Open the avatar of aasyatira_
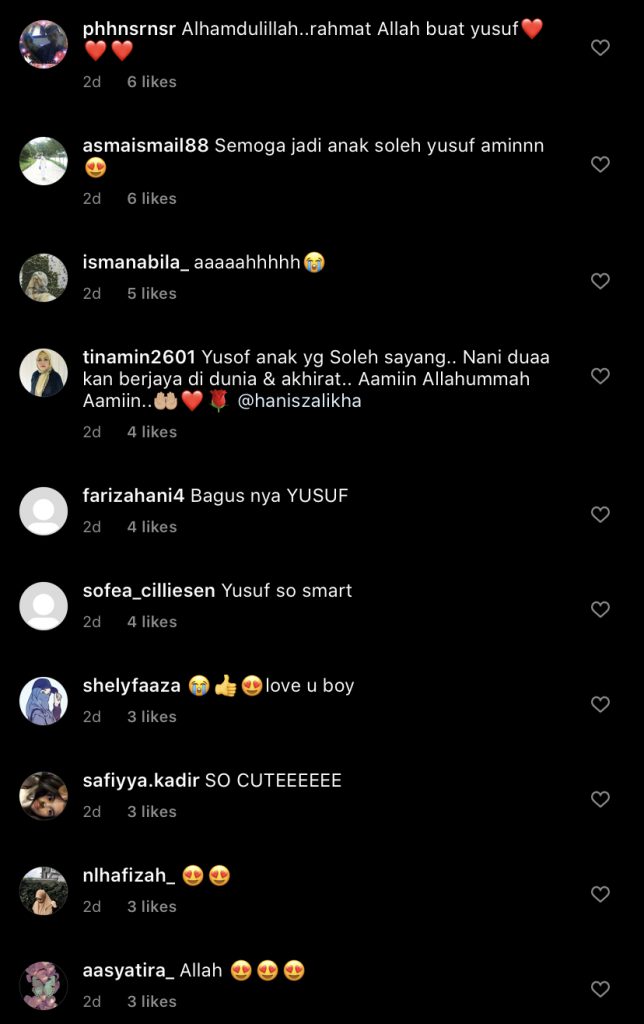 [44, 985]
